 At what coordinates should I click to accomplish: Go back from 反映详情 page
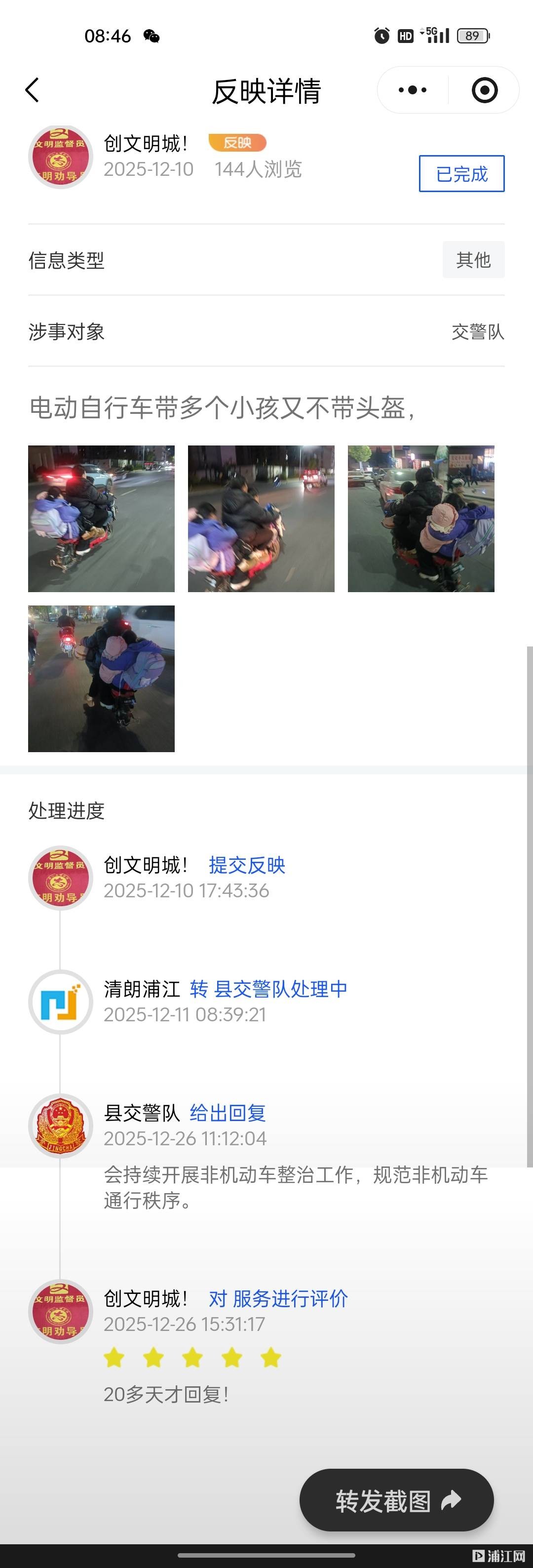(32, 90)
